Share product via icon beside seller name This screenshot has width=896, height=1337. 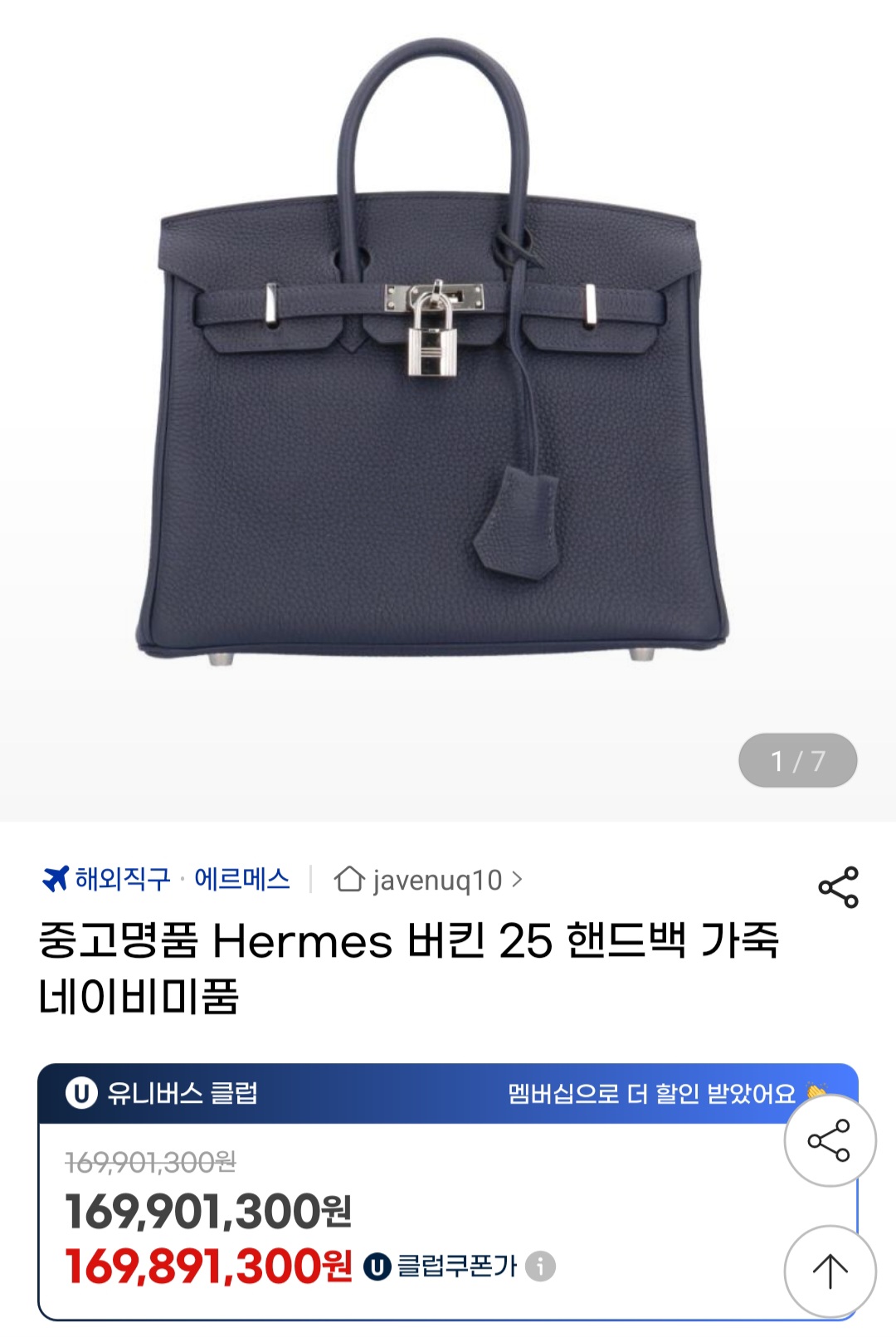click(838, 887)
